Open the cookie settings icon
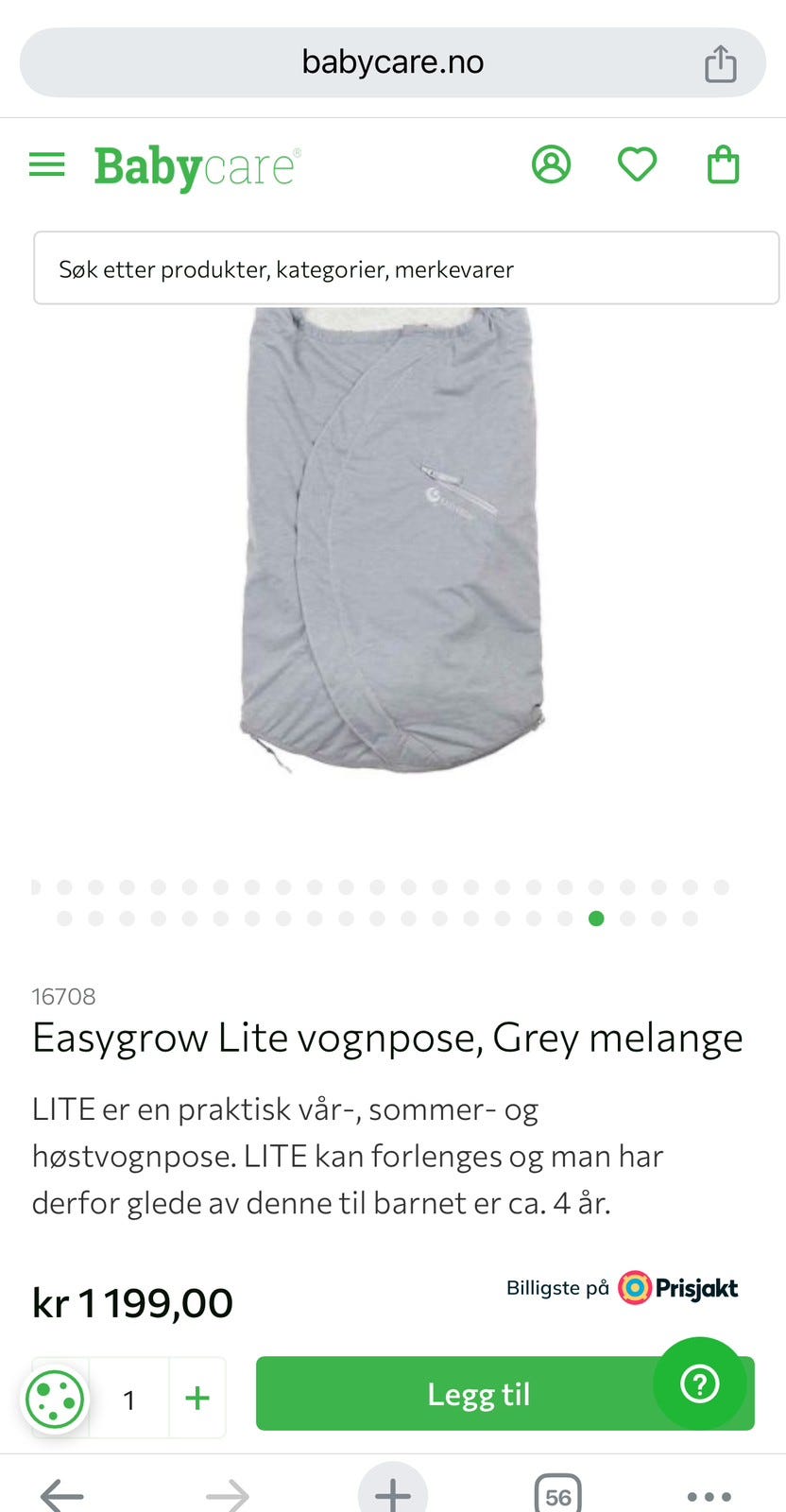The image size is (786, 1512). 55,1400
